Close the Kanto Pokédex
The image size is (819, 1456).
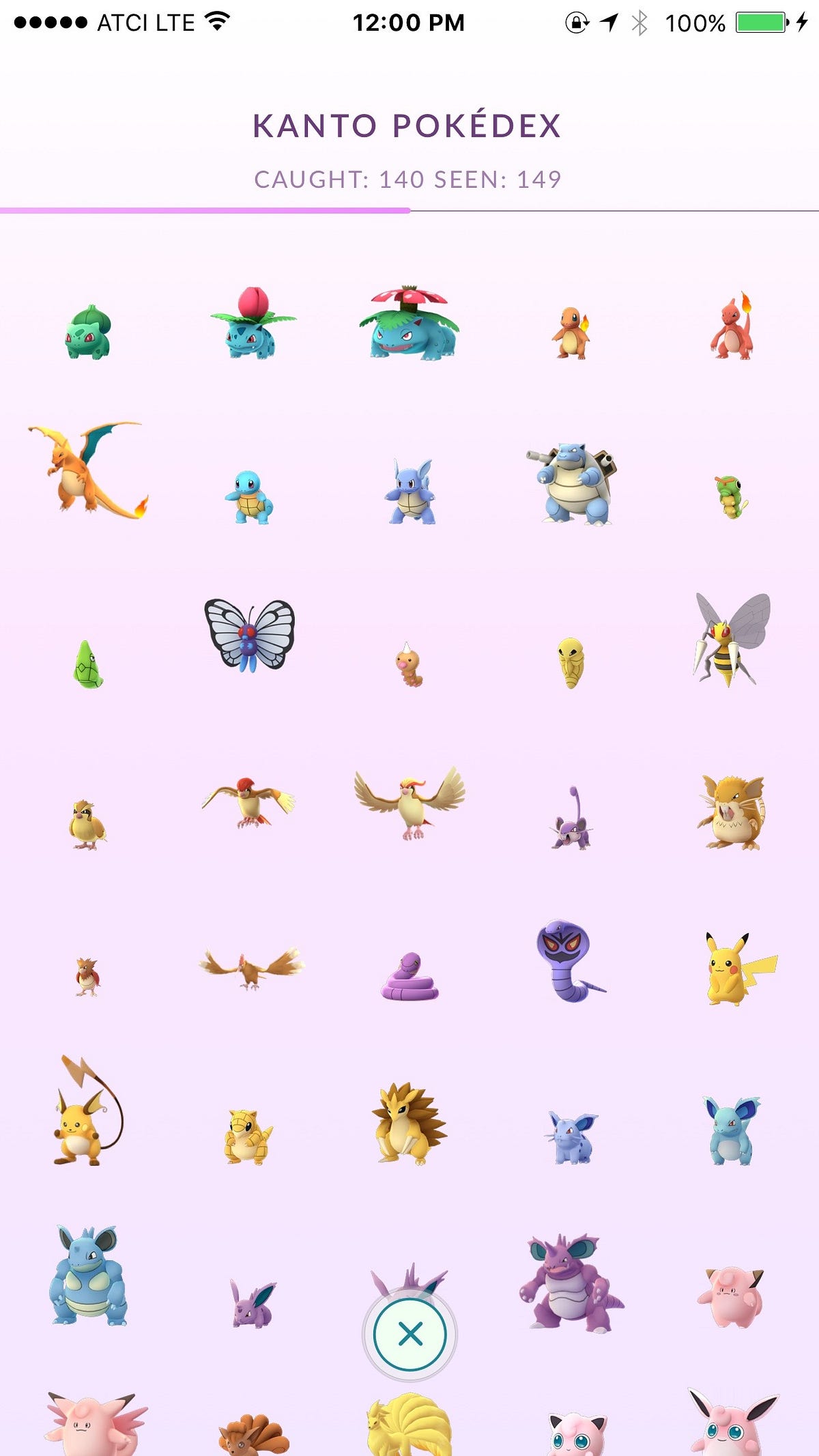409,1333
